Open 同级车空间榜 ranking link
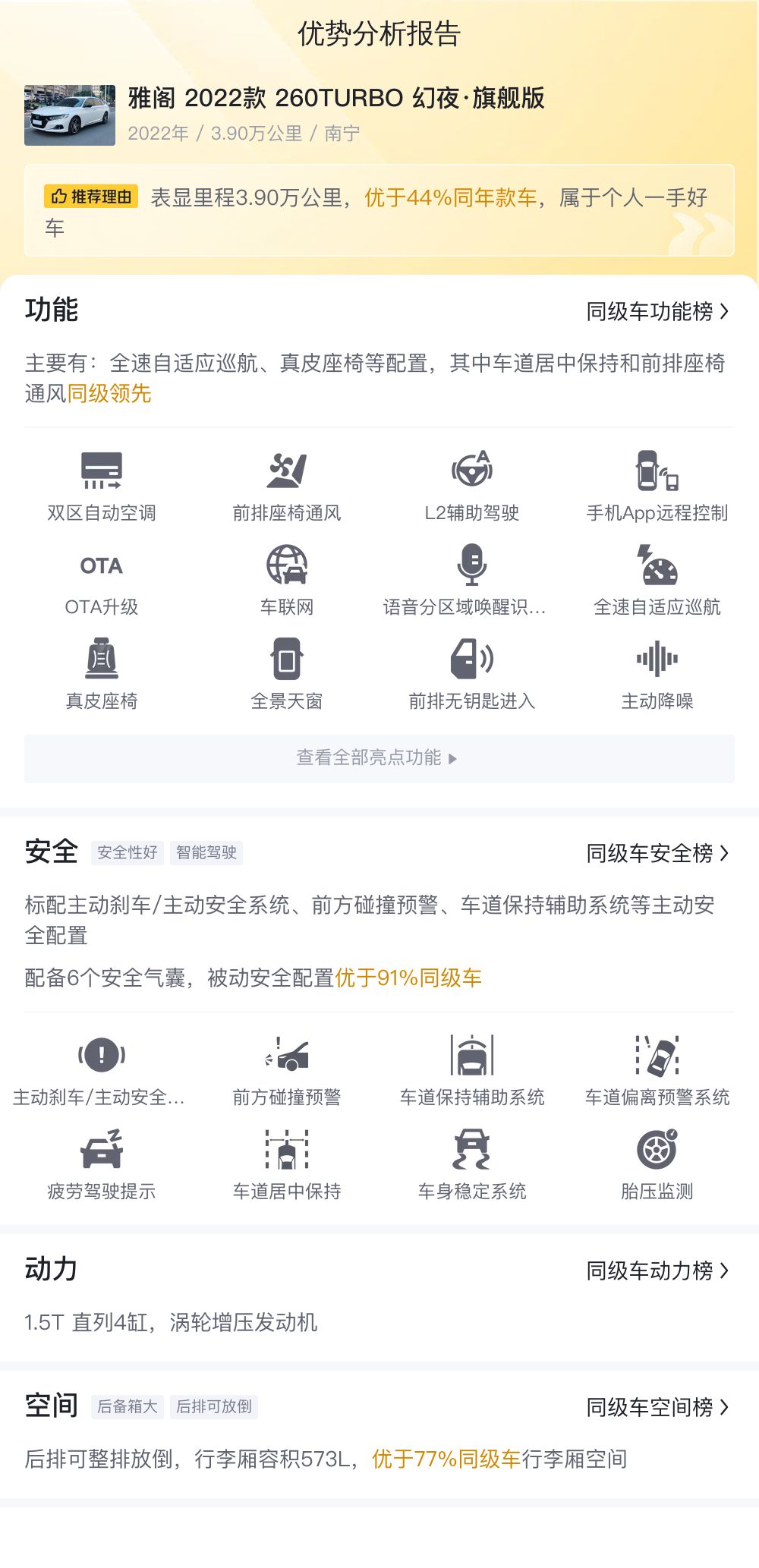The image size is (759, 1568). (x=657, y=1408)
